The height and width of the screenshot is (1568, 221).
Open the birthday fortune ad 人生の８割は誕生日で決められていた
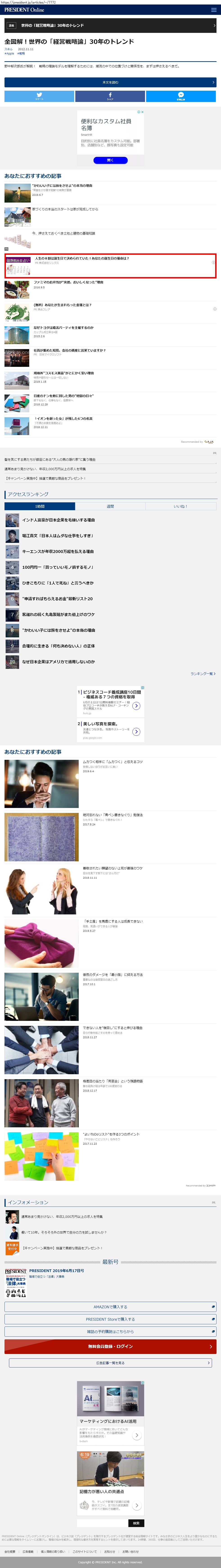tap(82, 258)
